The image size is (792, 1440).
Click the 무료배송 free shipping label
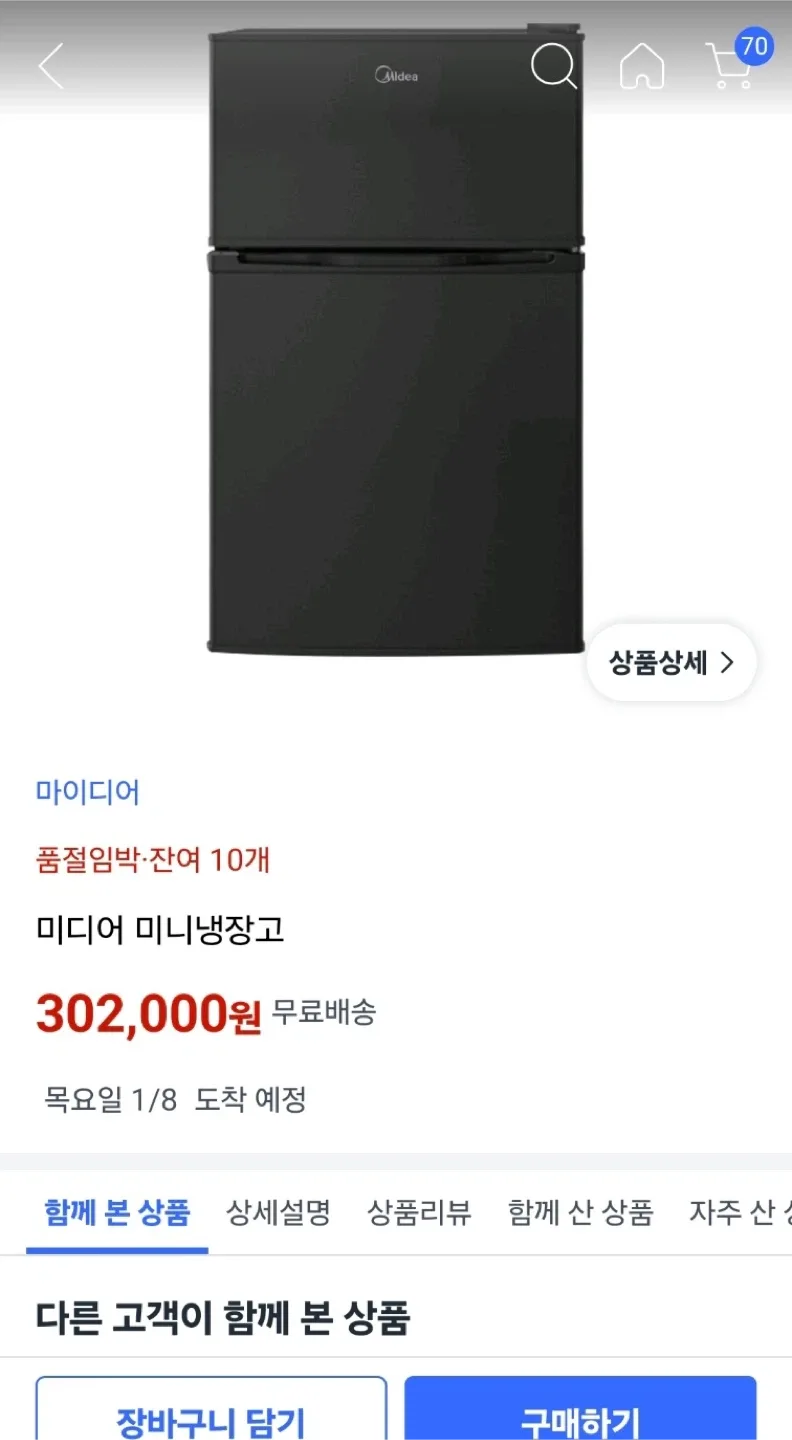(x=325, y=1012)
